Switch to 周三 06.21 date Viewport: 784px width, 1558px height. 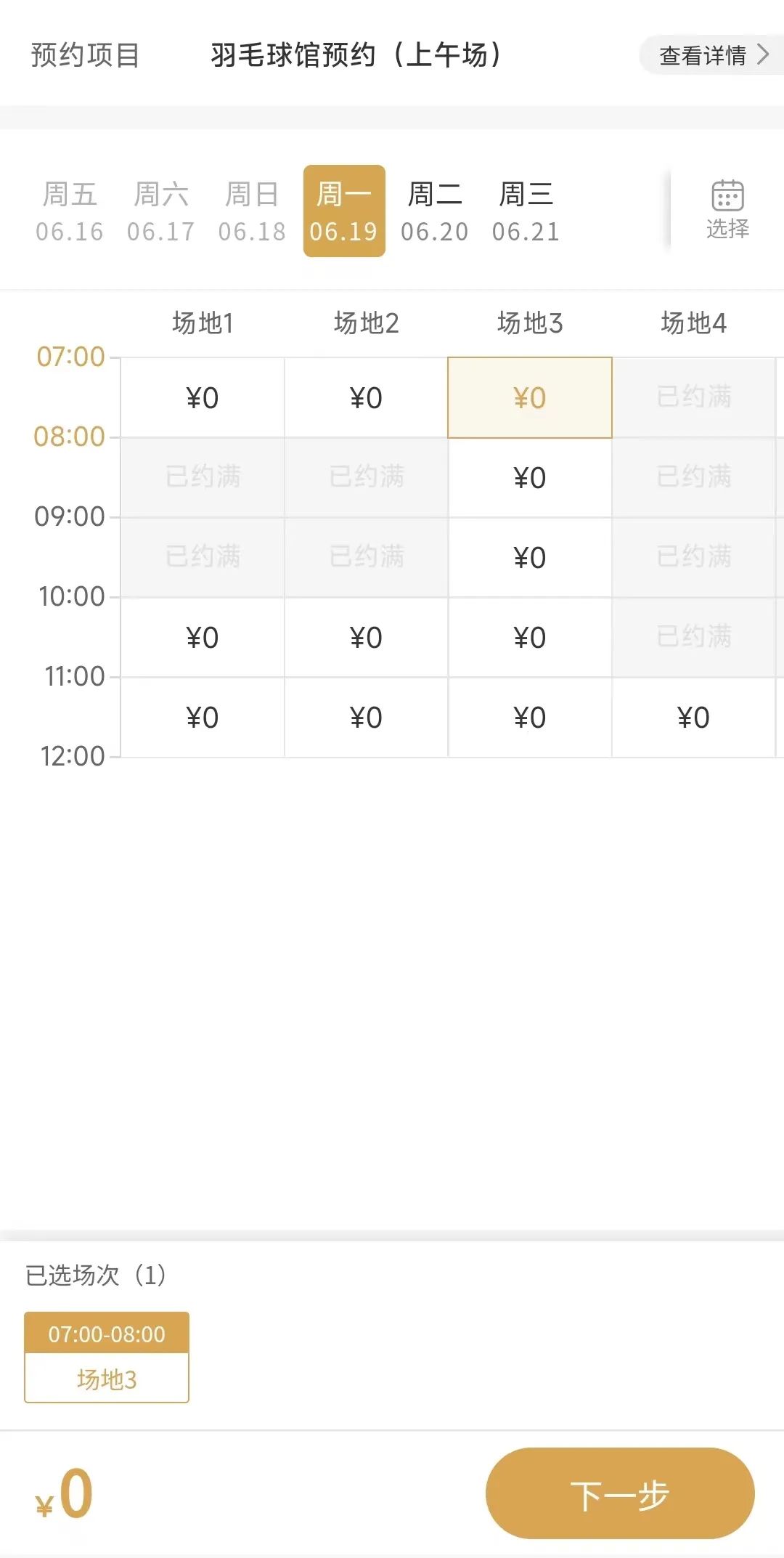coord(526,211)
